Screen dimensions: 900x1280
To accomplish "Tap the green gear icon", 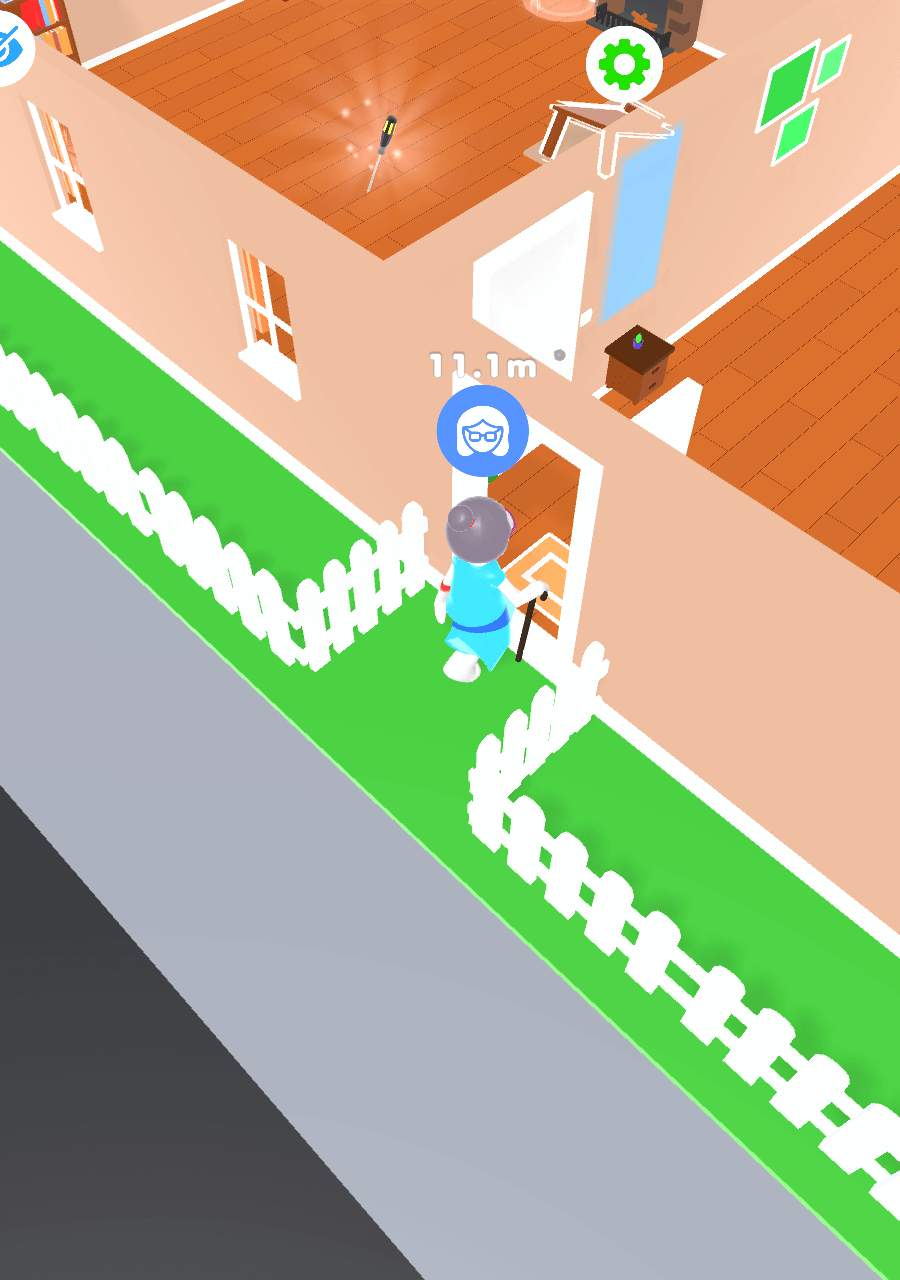I will (x=624, y=64).
